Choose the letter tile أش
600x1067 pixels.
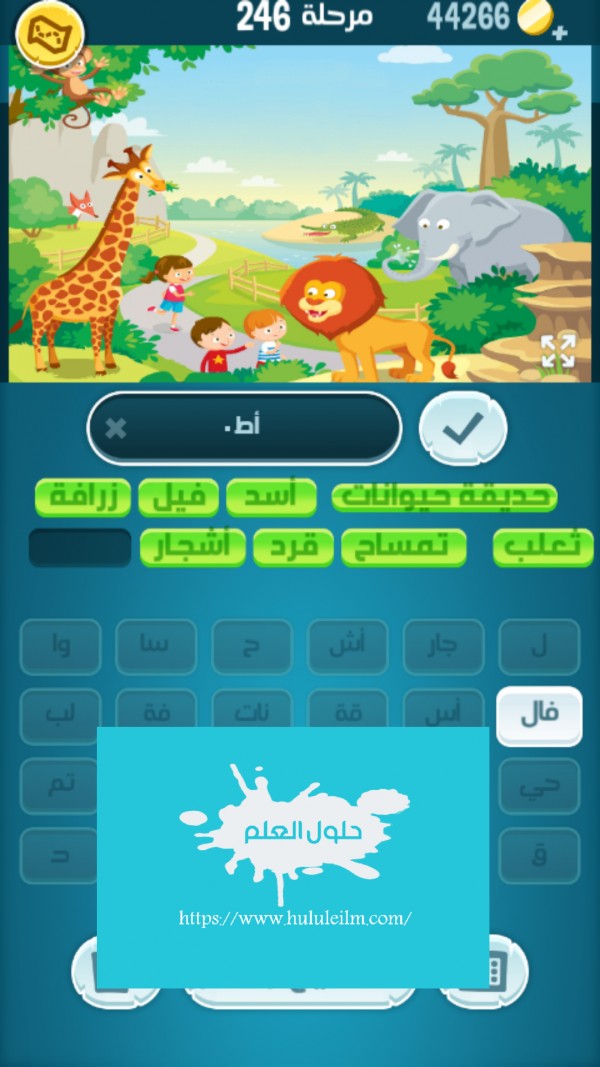point(348,647)
